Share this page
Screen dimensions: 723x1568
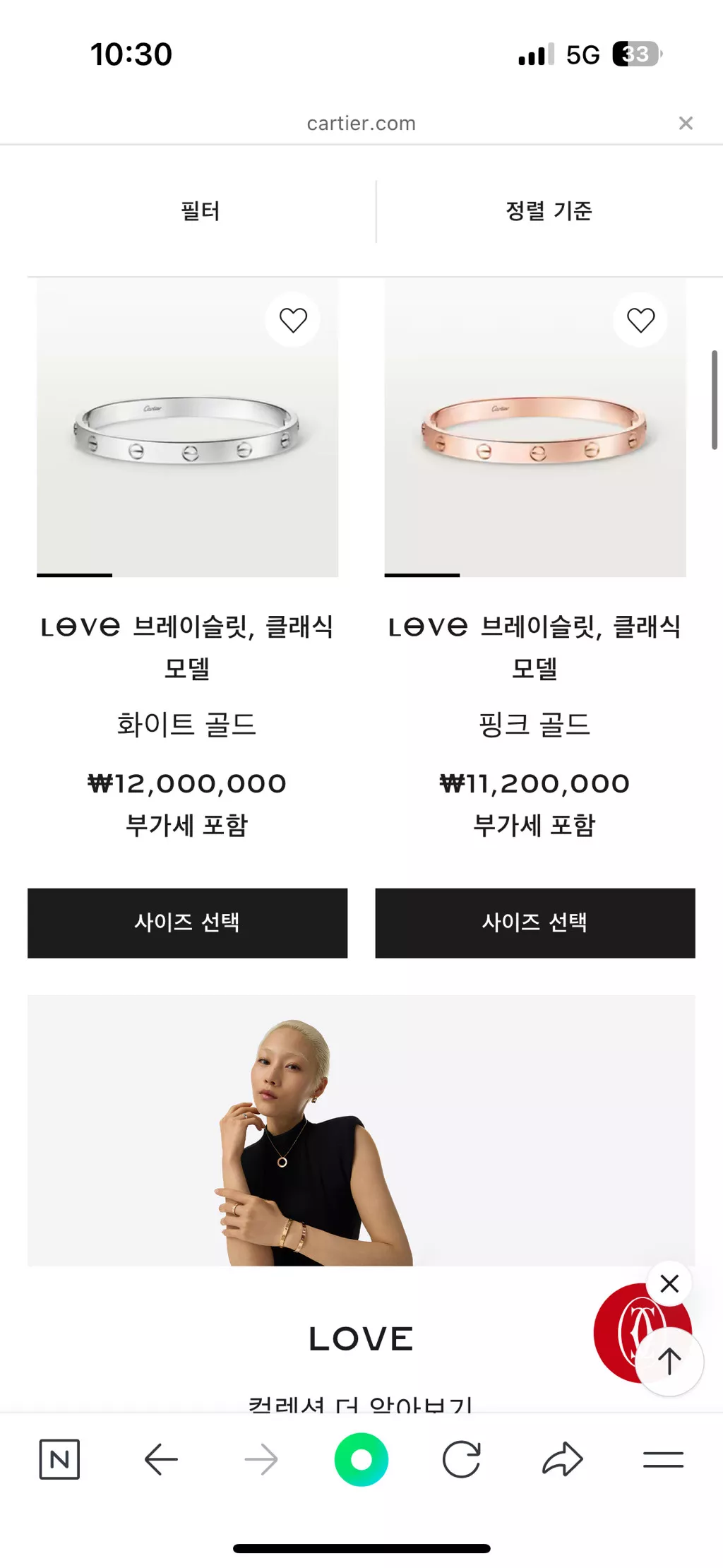point(562,1459)
